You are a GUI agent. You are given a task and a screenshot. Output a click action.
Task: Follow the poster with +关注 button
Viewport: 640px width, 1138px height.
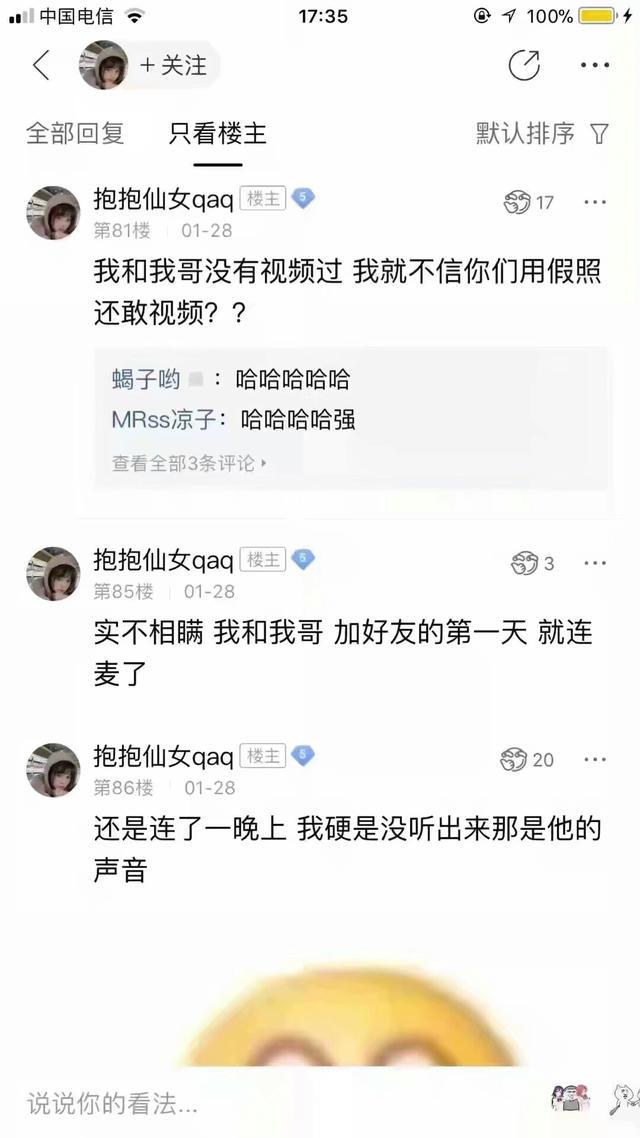point(173,66)
